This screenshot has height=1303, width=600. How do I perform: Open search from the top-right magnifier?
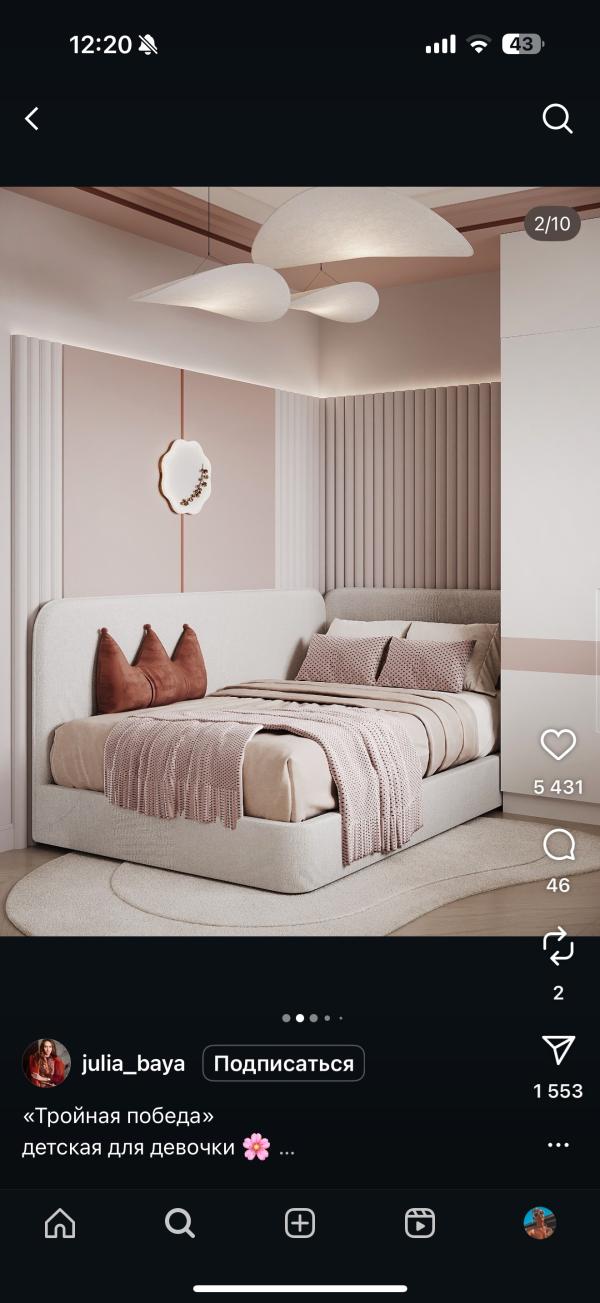(x=557, y=119)
